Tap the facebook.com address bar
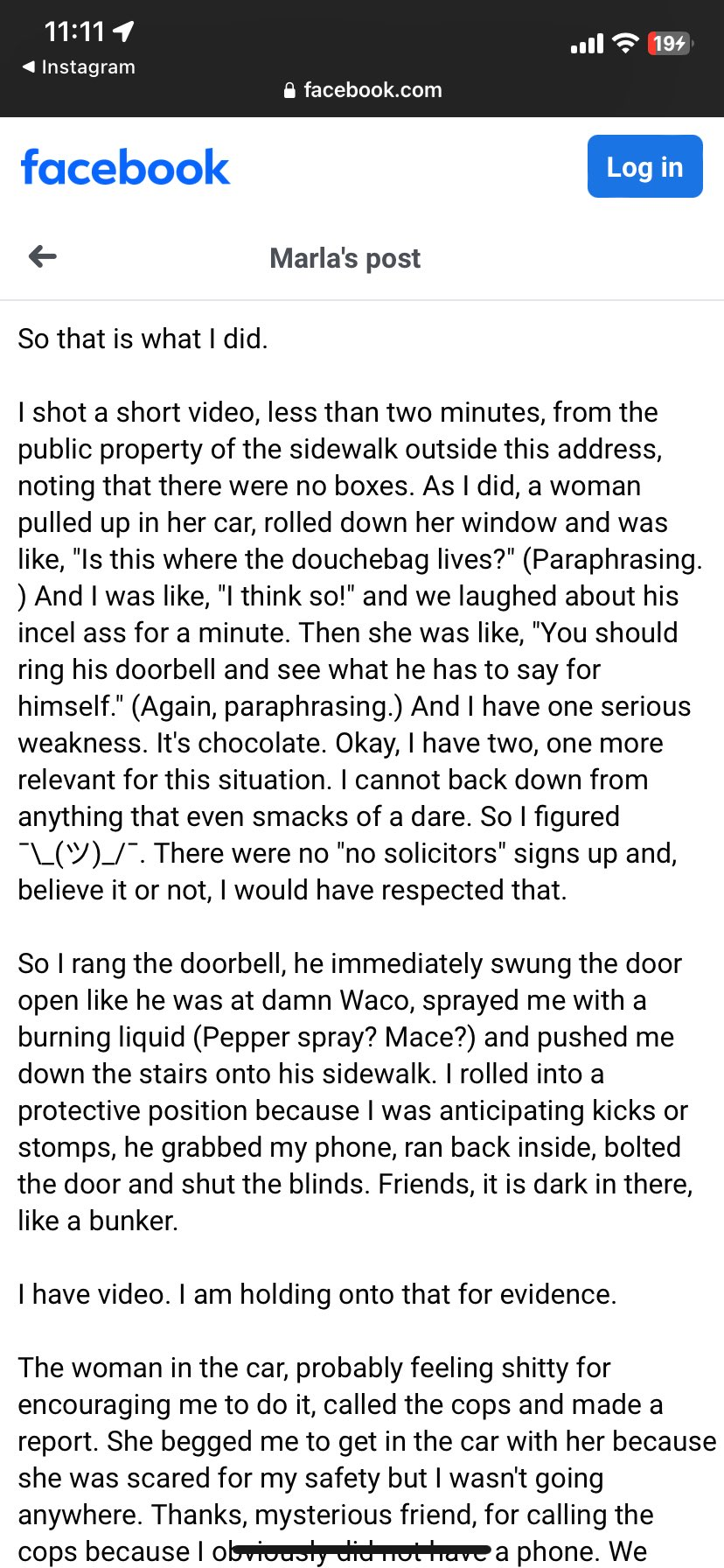Viewport: 724px width, 1568px height. click(x=363, y=90)
